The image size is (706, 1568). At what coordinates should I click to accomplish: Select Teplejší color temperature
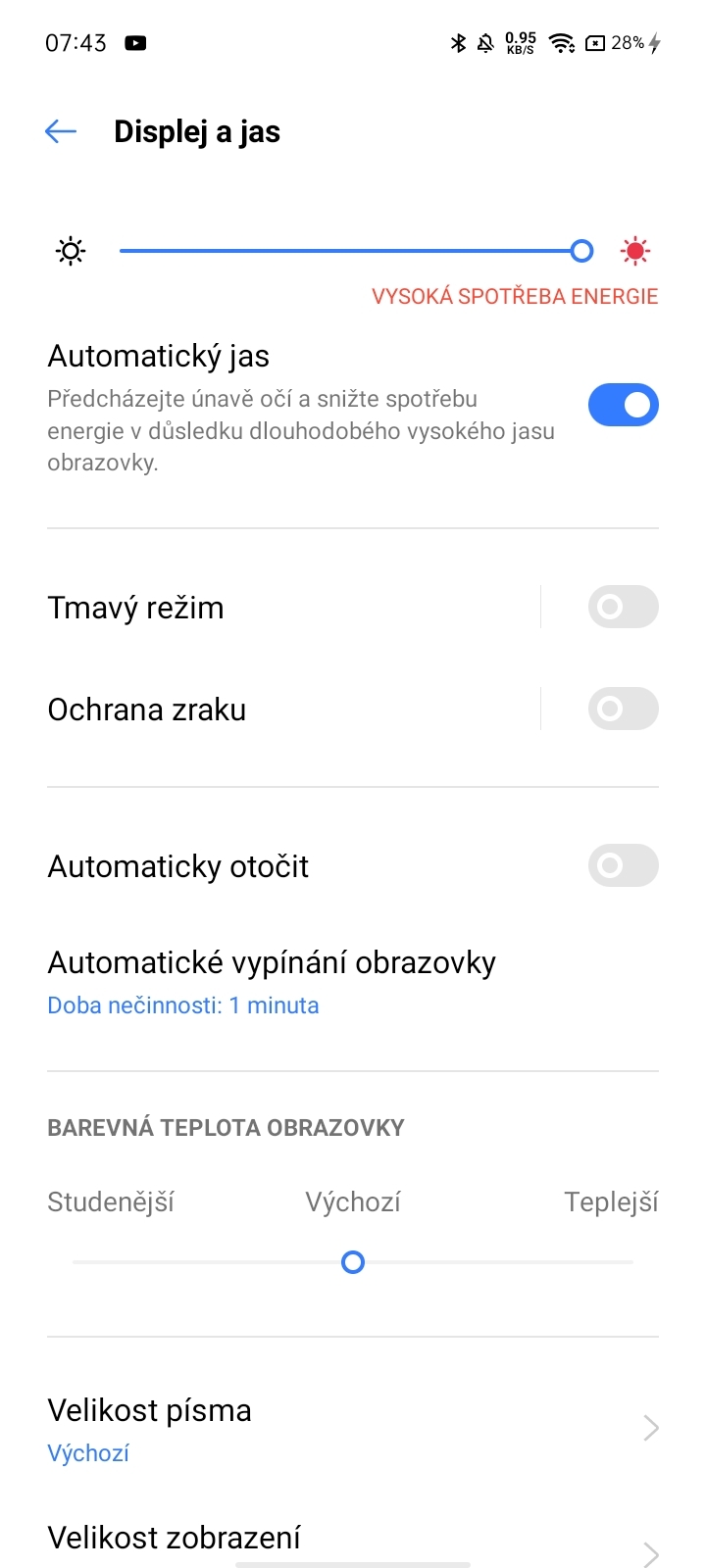612,1201
